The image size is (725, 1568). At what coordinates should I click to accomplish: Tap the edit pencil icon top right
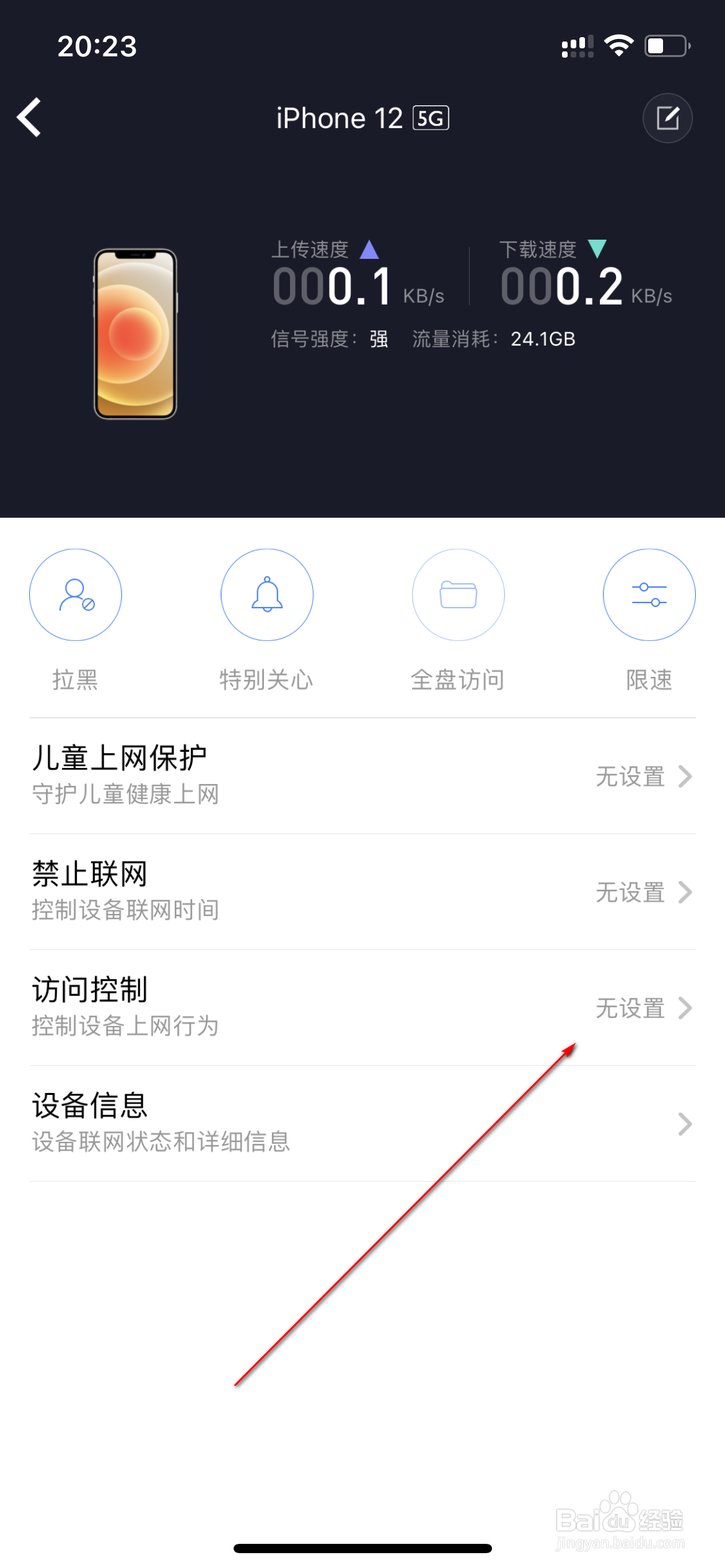(668, 118)
